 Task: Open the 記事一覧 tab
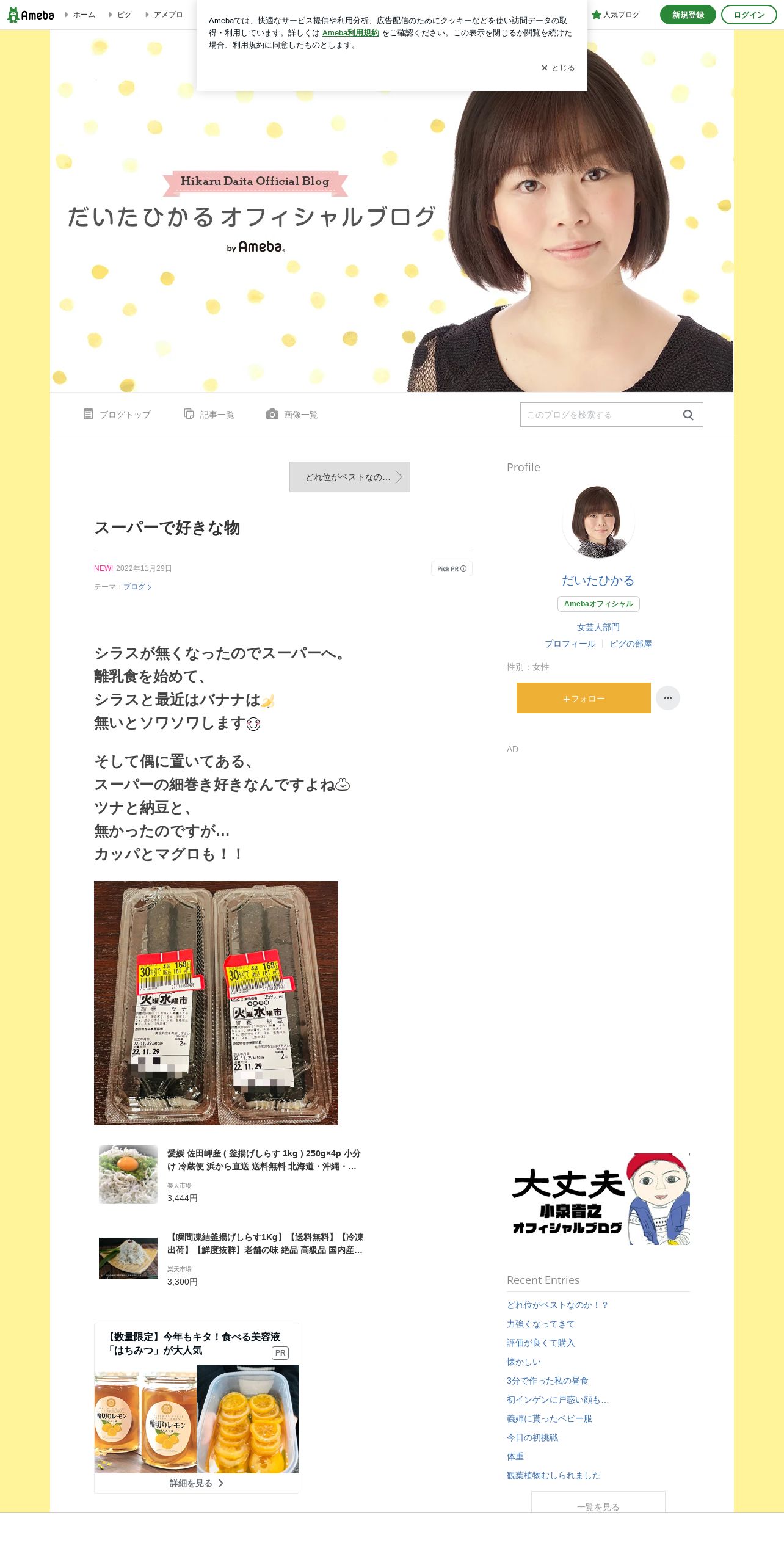point(209,415)
